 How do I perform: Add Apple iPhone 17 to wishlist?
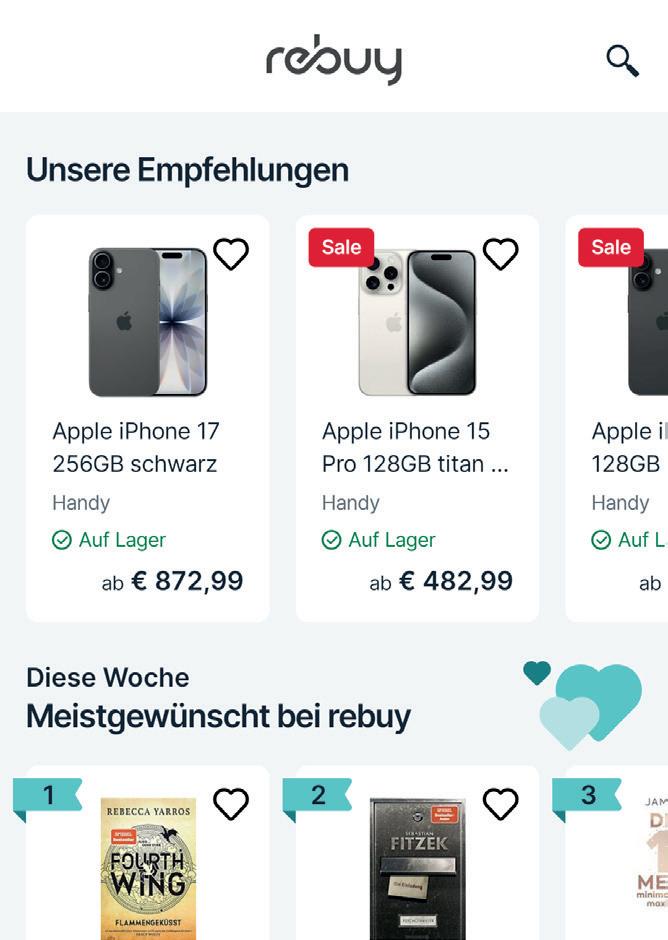(x=231, y=254)
